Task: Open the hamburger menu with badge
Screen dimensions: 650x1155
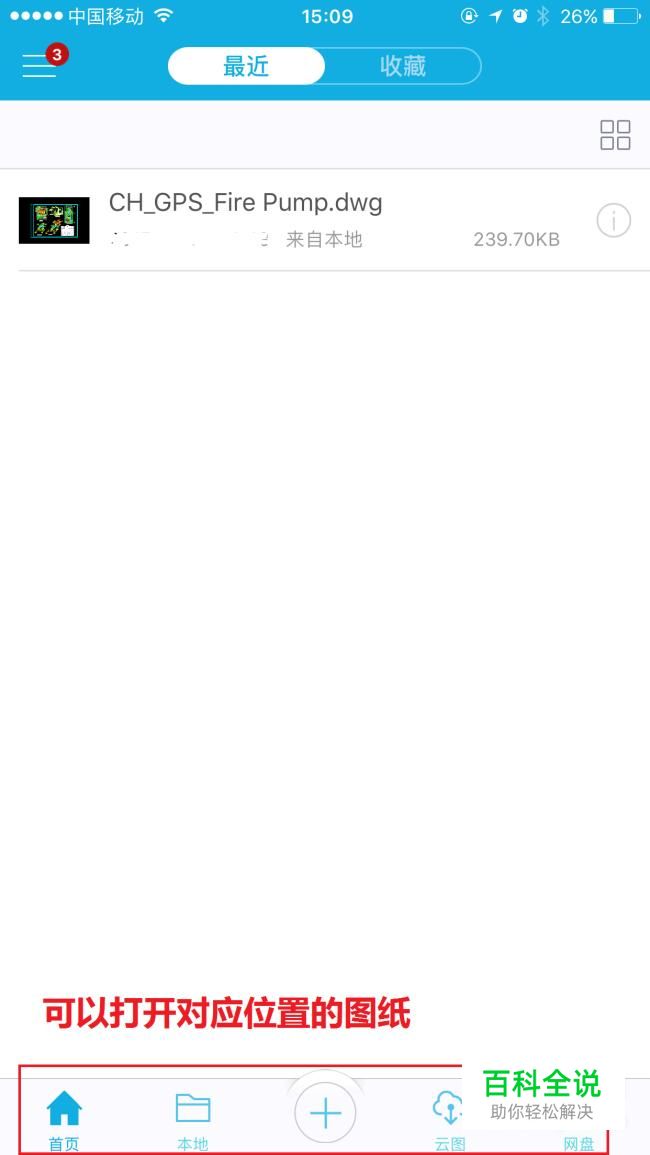Action: coord(41,65)
